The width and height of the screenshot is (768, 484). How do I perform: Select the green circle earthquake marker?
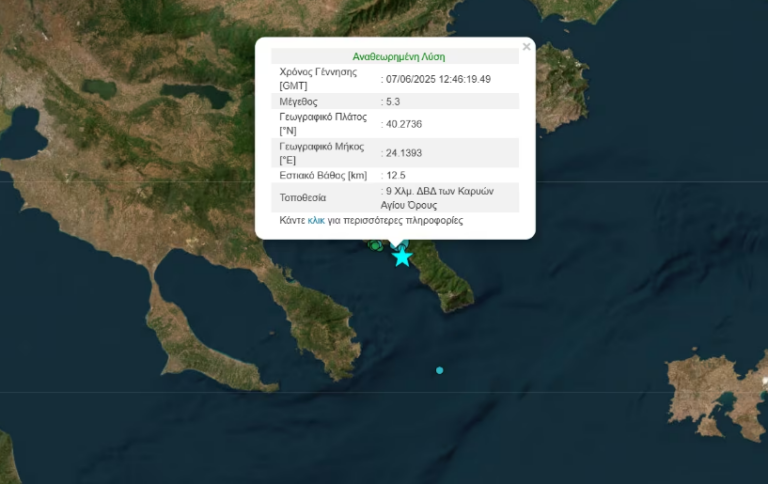pos(375,245)
